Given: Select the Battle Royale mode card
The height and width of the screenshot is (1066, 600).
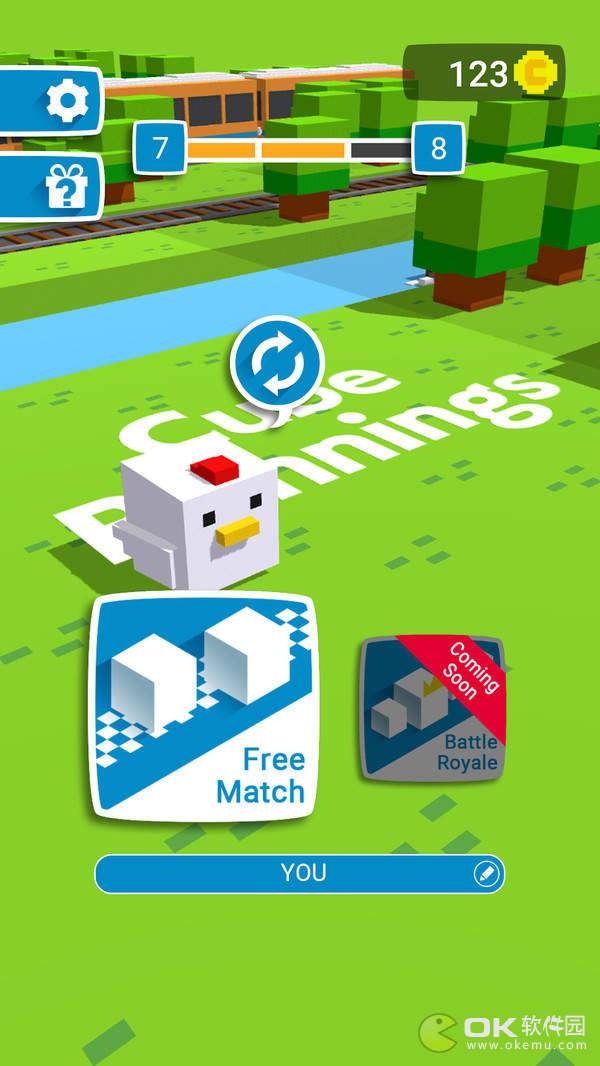Looking at the screenshot, I should tap(433, 708).
